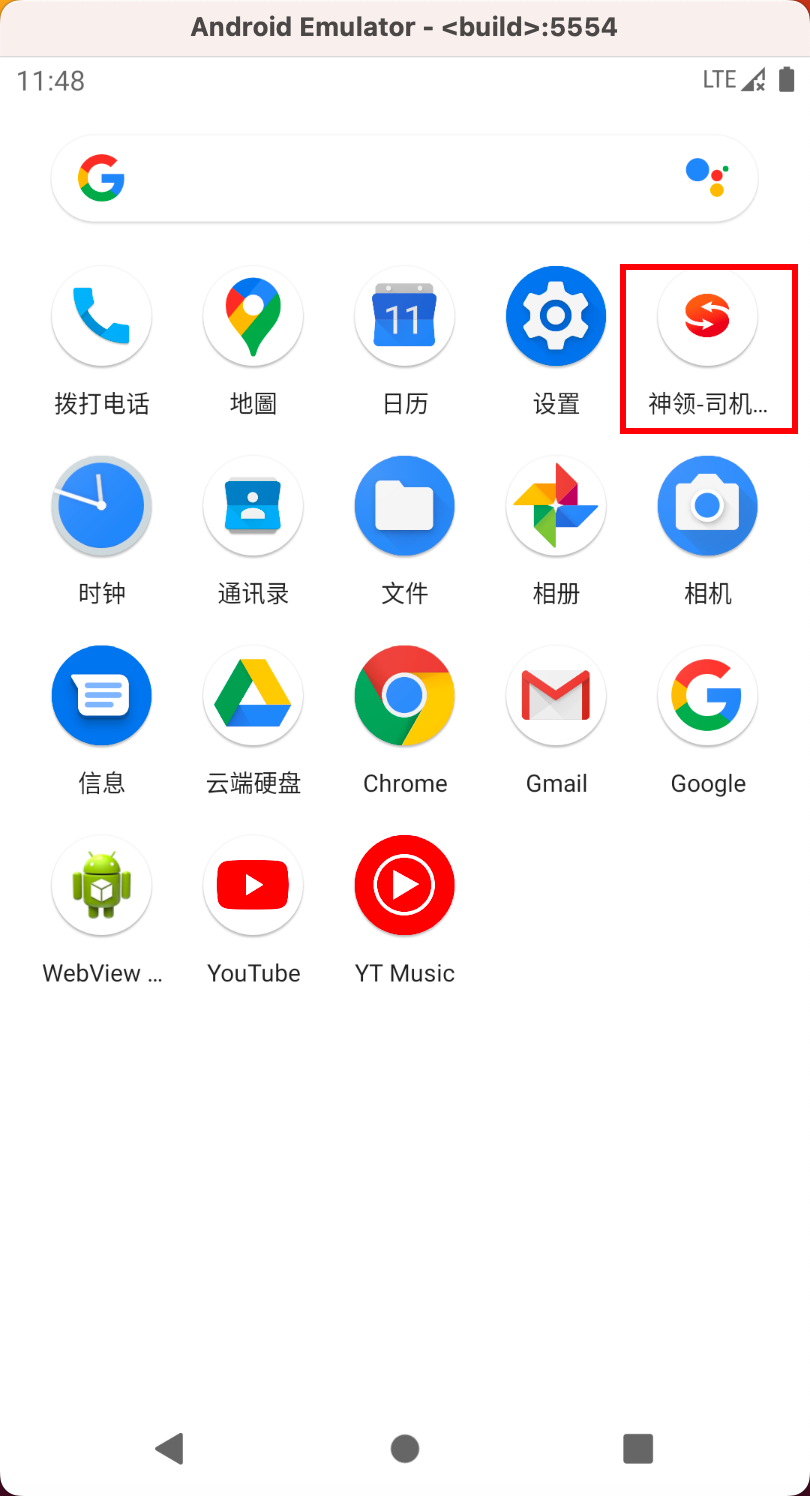The height and width of the screenshot is (1496, 810).
Task: Open the 拨打电话 phone app
Action: click(101, 317)
